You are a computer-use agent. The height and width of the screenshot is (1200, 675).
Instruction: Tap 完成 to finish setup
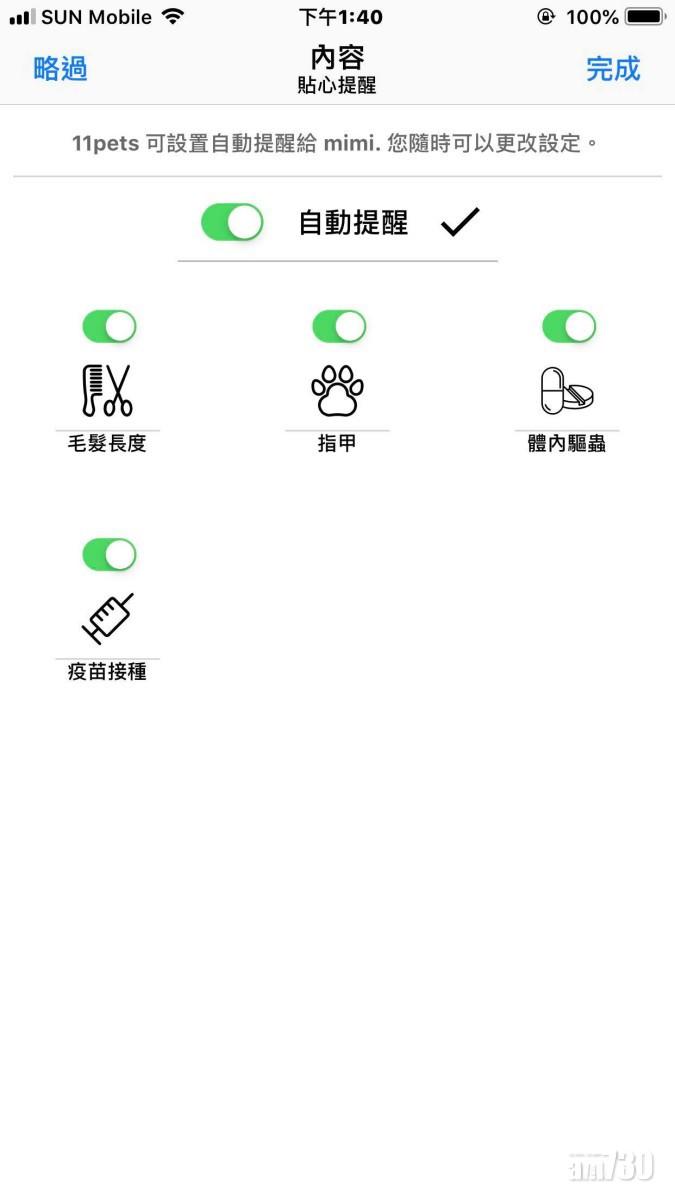coord(612,69)
